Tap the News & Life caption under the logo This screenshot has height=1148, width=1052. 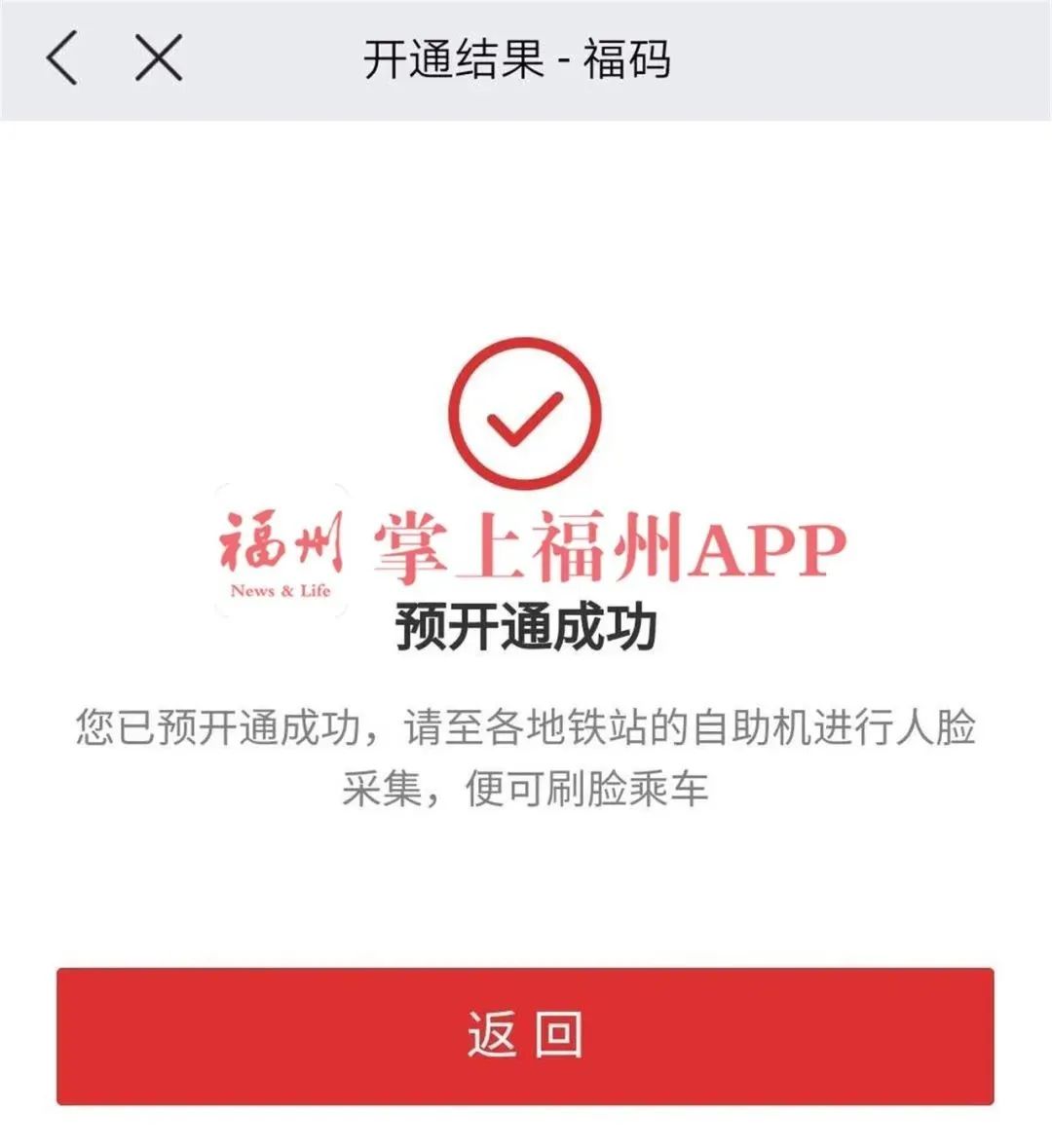(282, 587)
